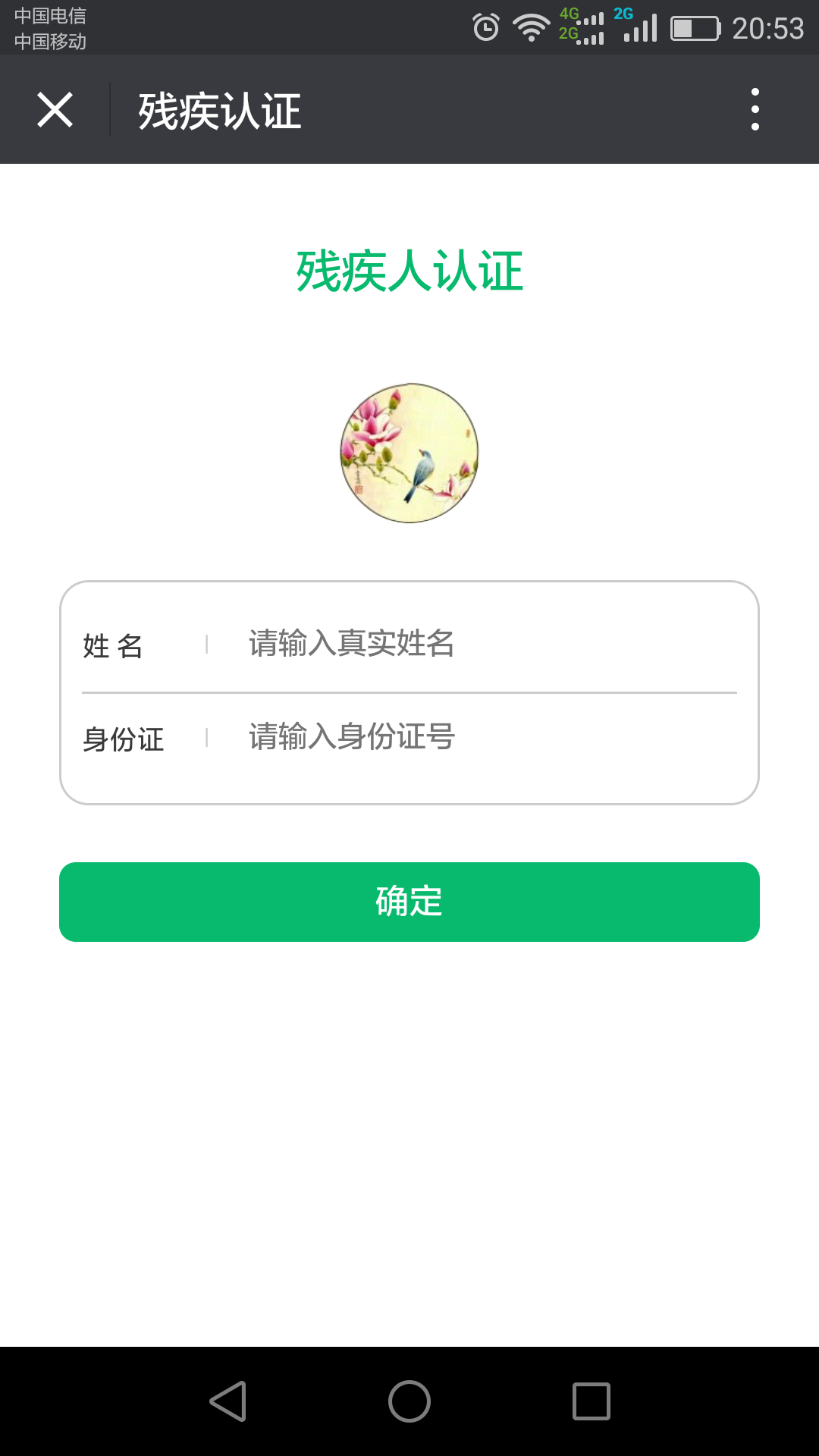
Task: Submit with the green 确定 button
Action: (409, 902)
